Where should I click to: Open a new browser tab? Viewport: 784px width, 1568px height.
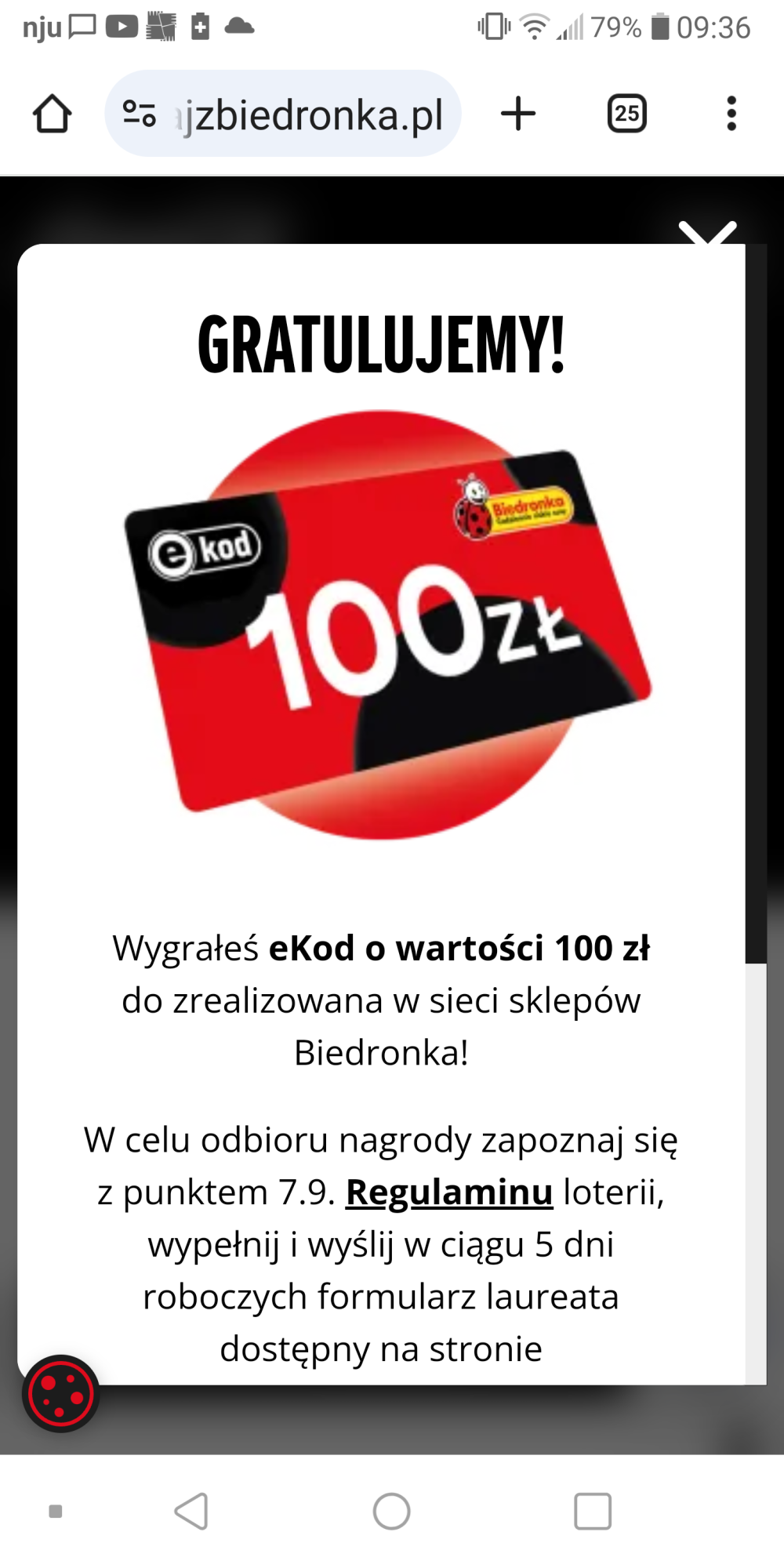(x=518, y=114)
